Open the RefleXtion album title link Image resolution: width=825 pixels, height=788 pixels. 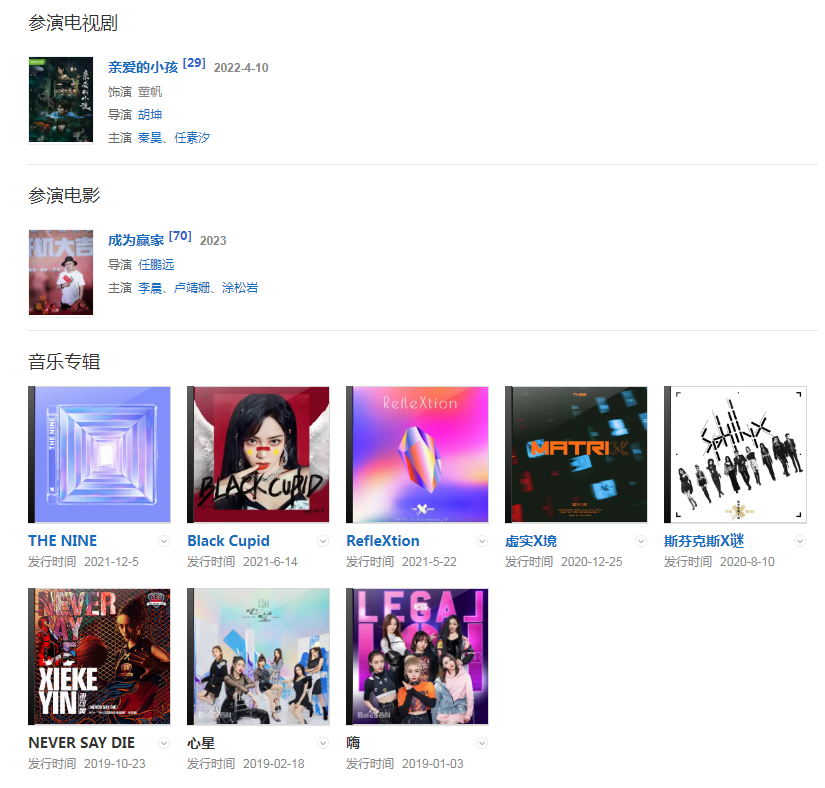(383, 541)
